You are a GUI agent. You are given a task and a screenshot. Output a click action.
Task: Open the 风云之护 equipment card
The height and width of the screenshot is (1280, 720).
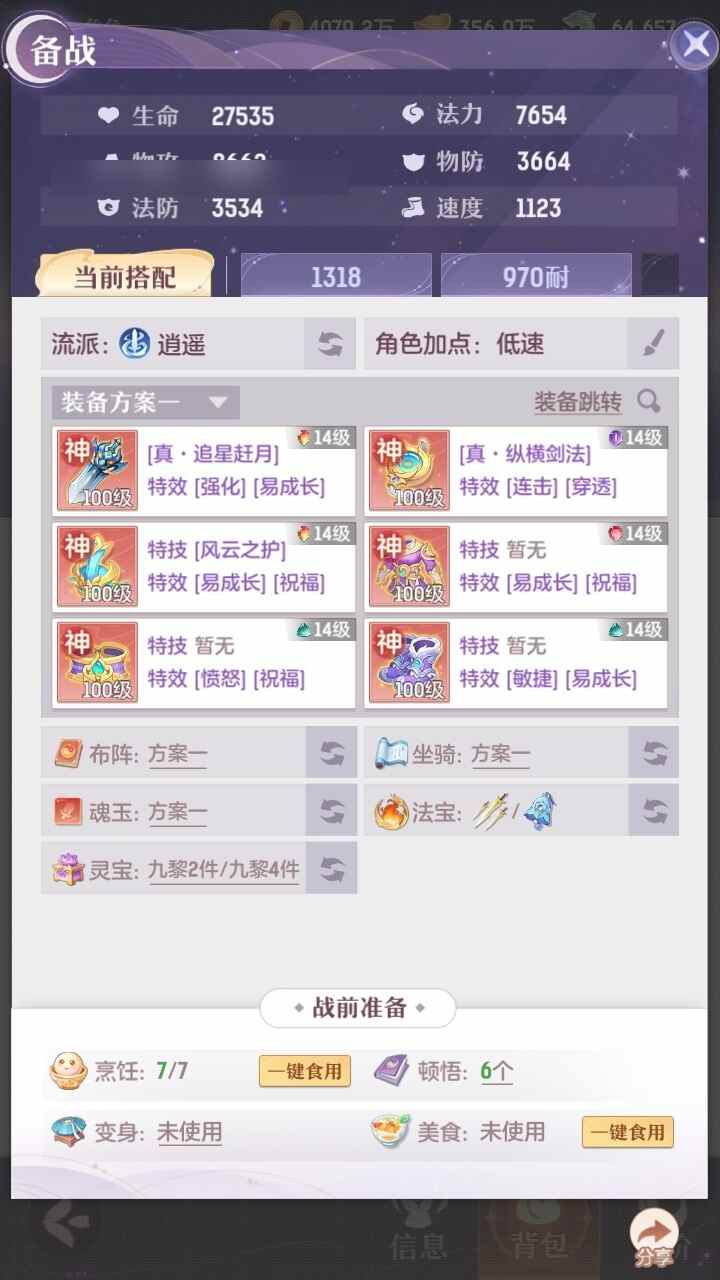(204, 567)
